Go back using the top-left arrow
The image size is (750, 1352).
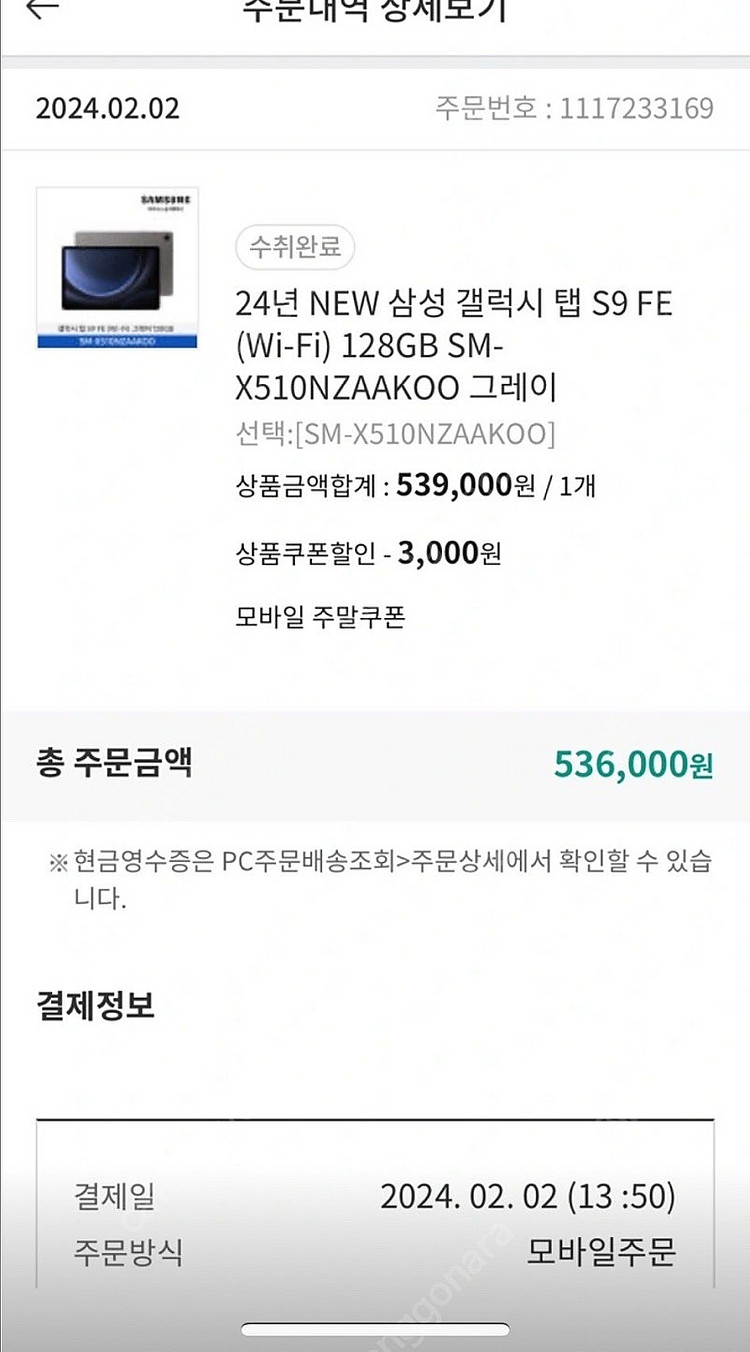point(41,9)
